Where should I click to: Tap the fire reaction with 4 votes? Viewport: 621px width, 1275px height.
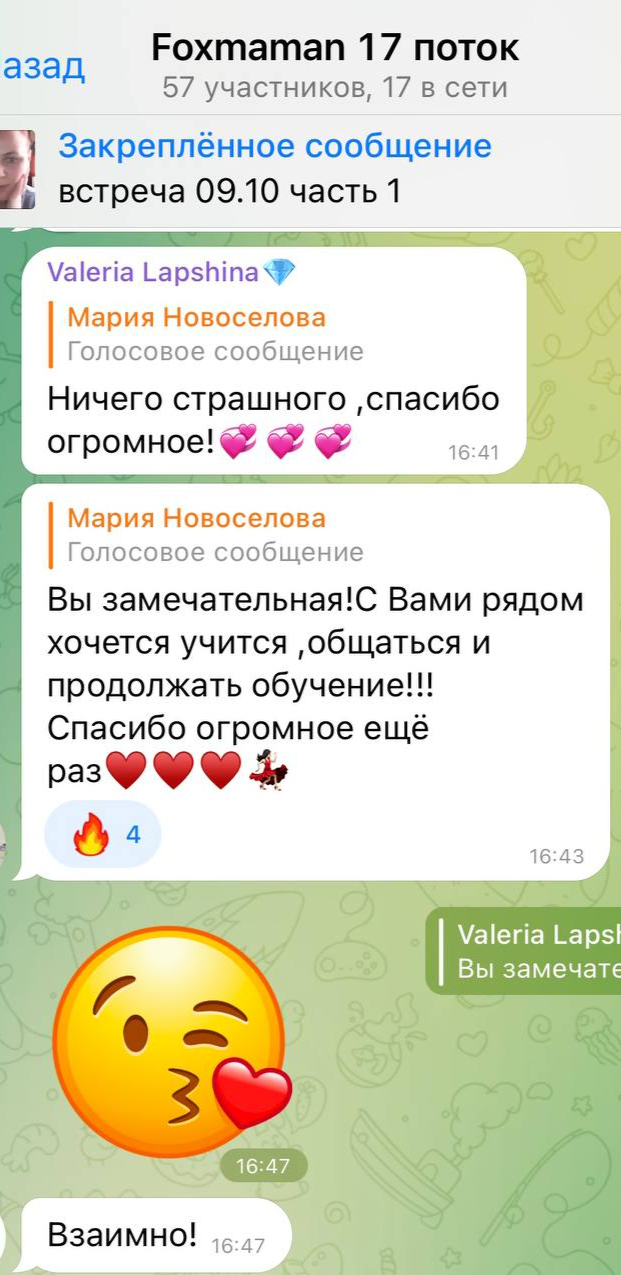point(102,834)
